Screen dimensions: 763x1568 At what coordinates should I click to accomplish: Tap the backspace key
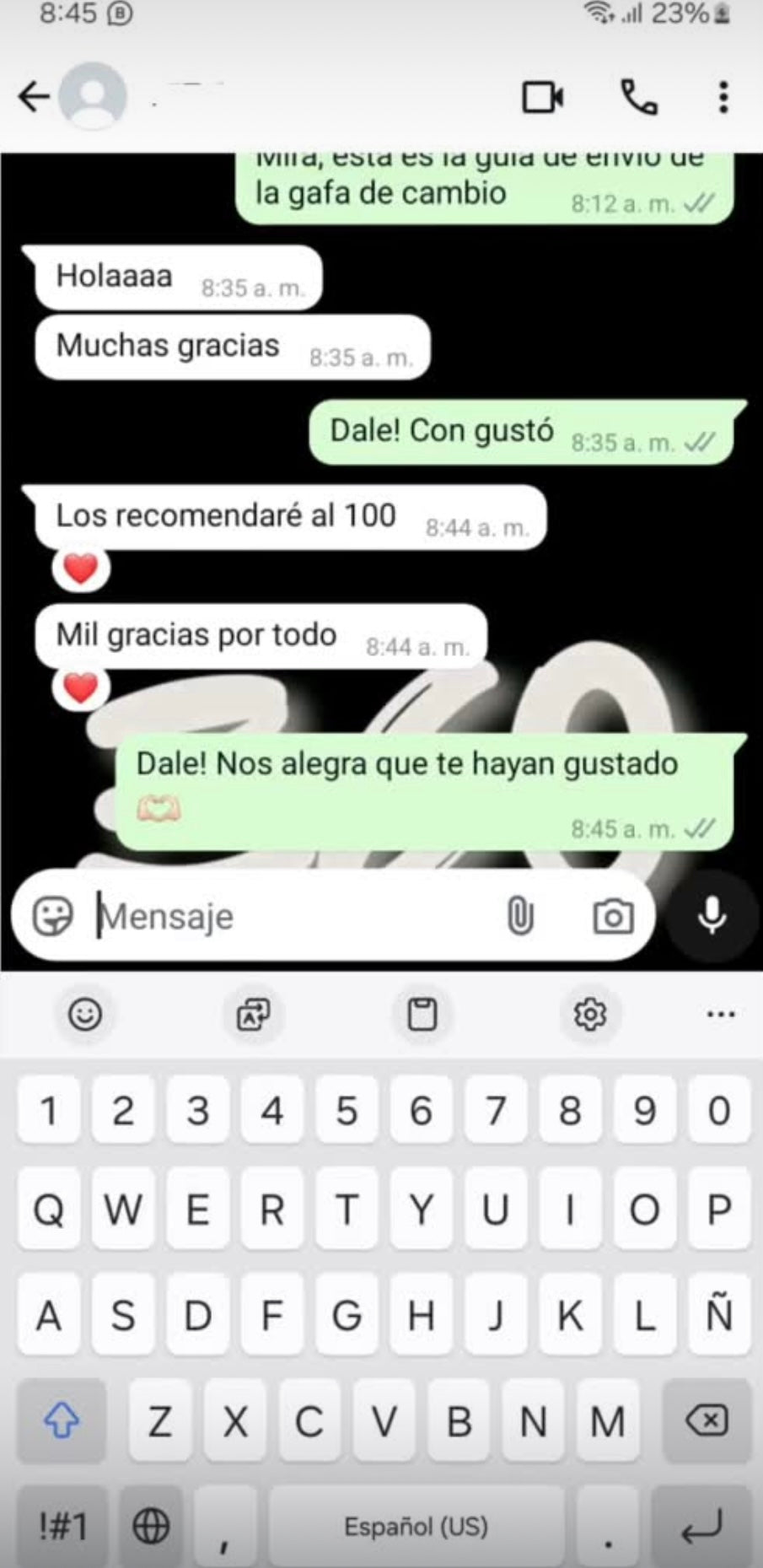pyautogui.click(x=707, y=1421)
